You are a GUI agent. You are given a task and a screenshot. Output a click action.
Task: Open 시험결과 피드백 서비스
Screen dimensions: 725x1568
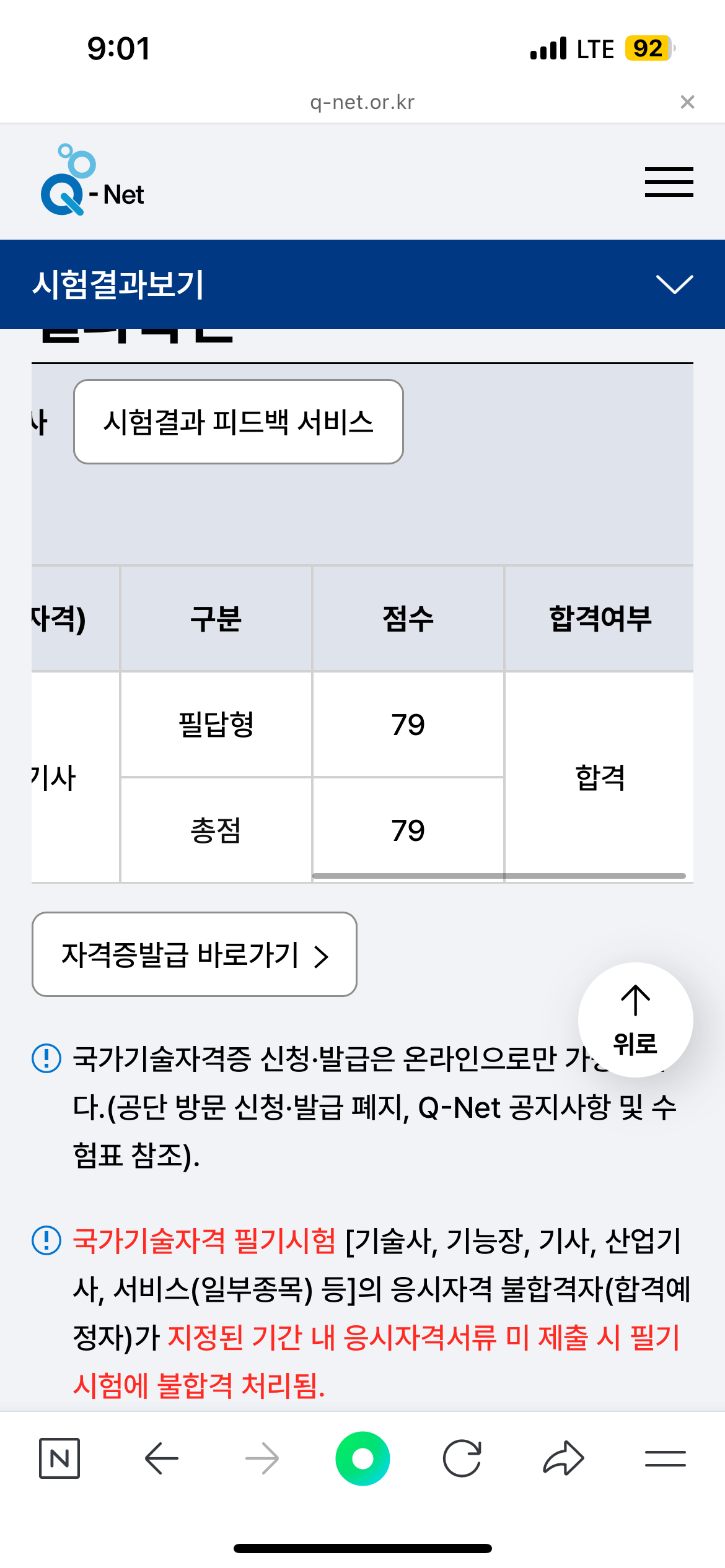[239, 422]
